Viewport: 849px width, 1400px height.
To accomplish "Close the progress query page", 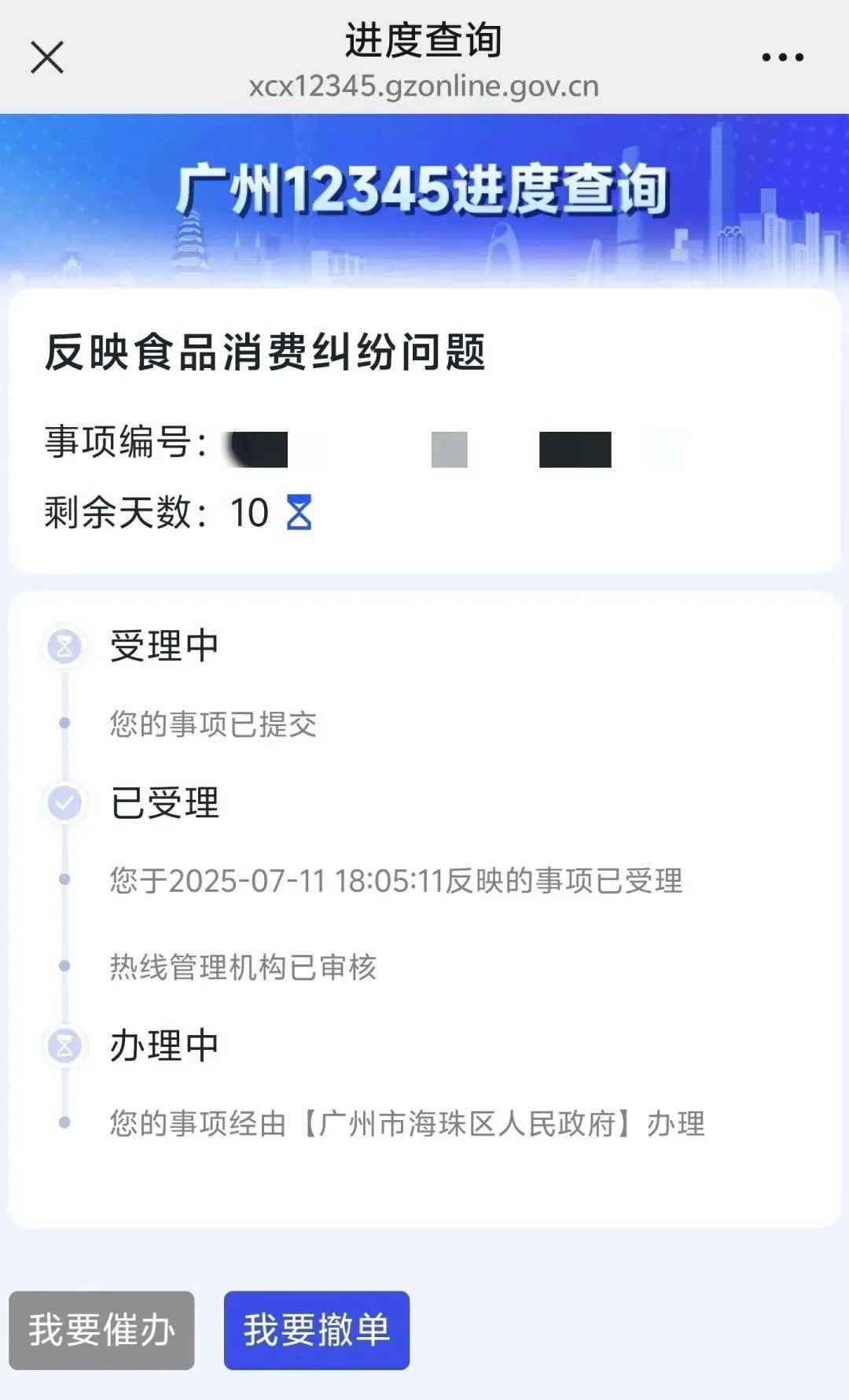I will (47, 57).
